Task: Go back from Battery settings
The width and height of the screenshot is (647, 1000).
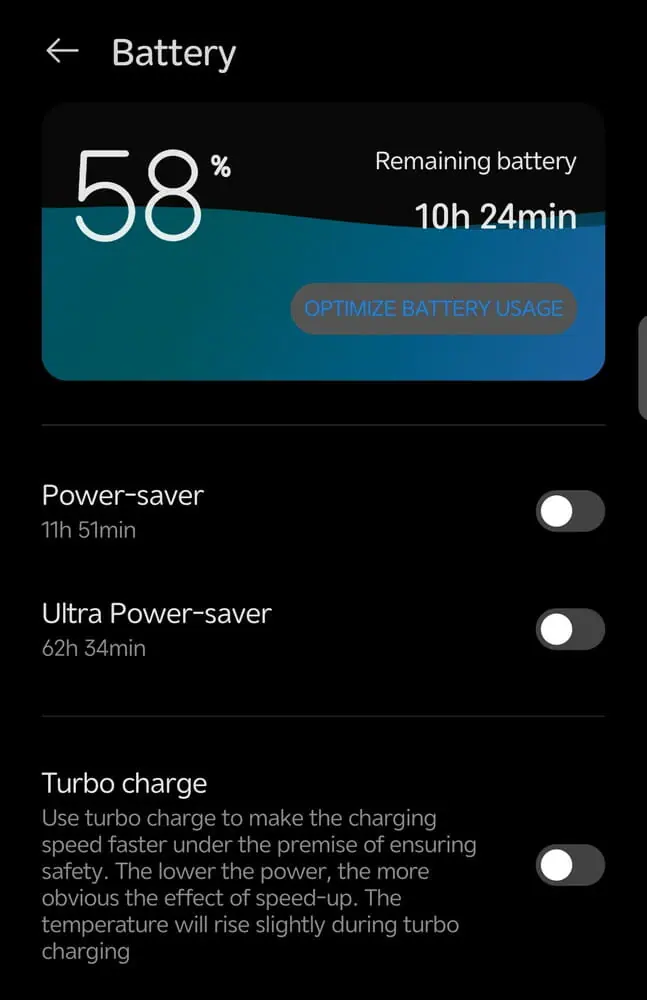Action: click(x=62, y=52)
